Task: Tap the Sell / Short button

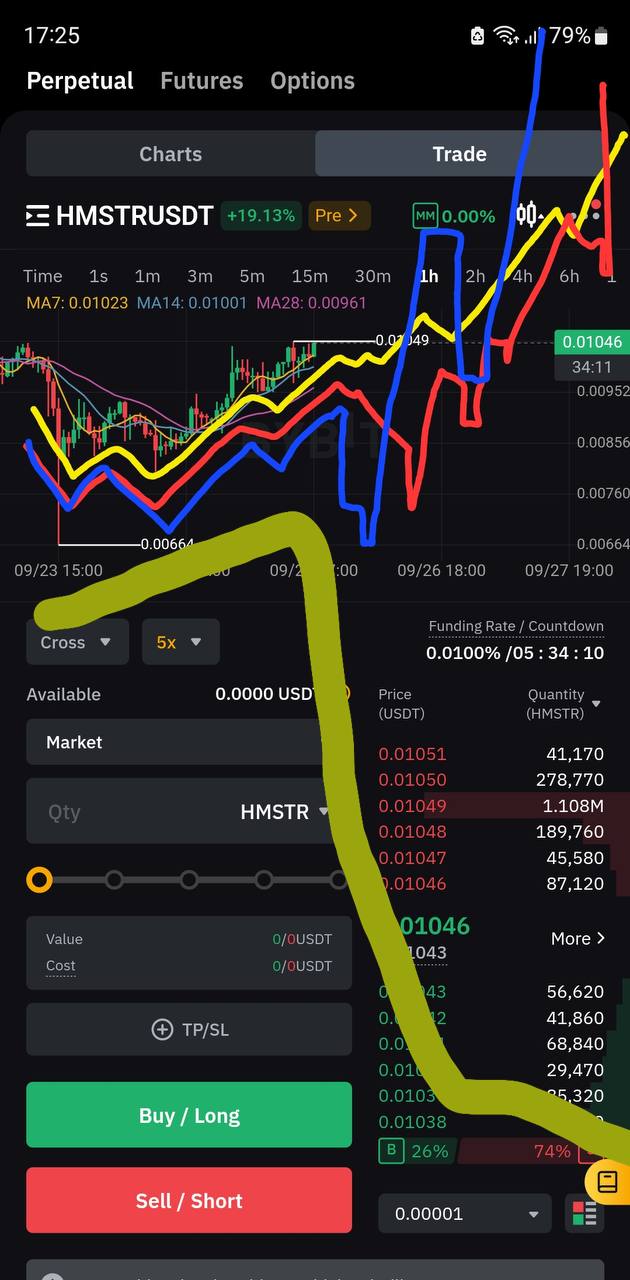Action: point(189,1200)
